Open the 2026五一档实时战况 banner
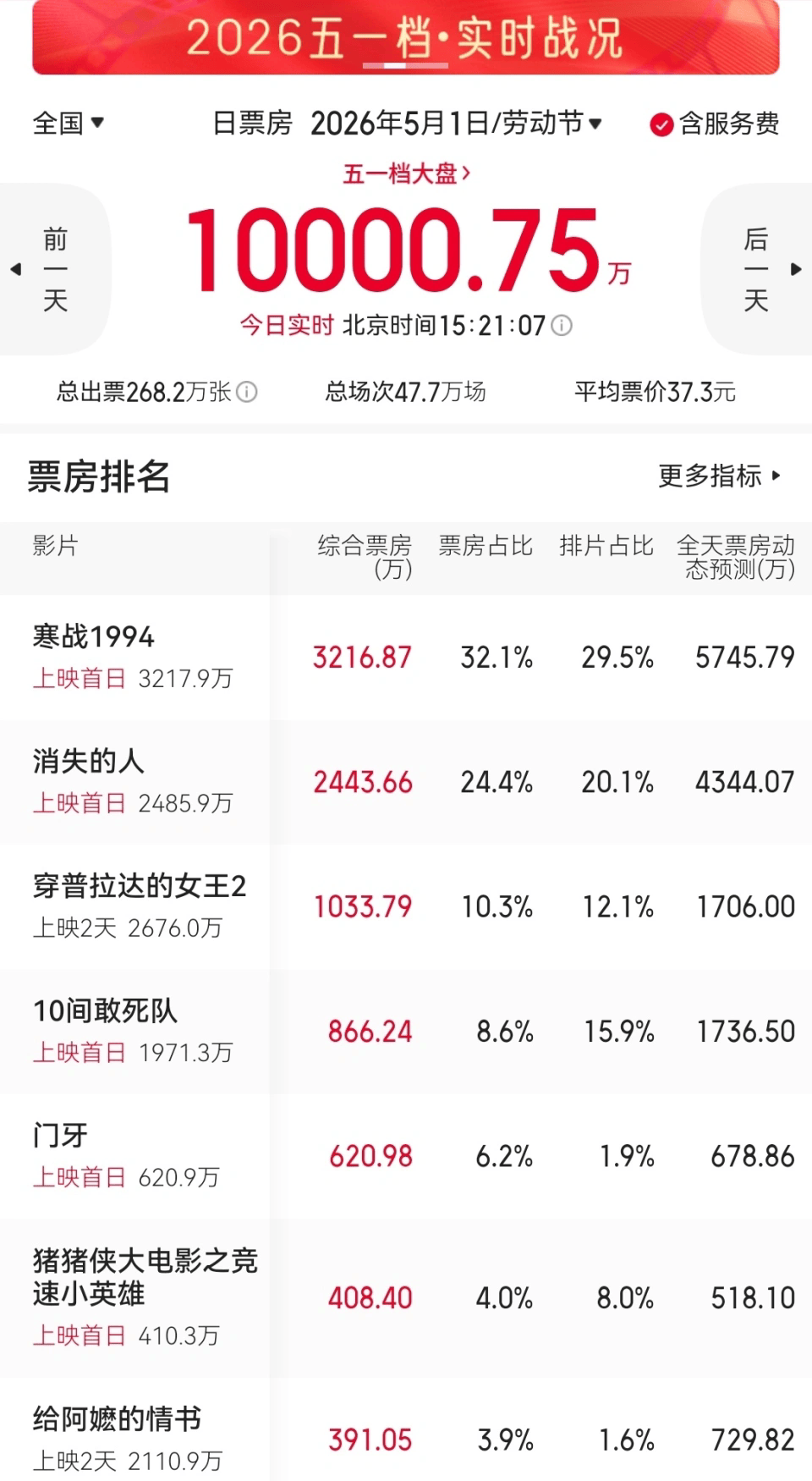 pos(405,37)
